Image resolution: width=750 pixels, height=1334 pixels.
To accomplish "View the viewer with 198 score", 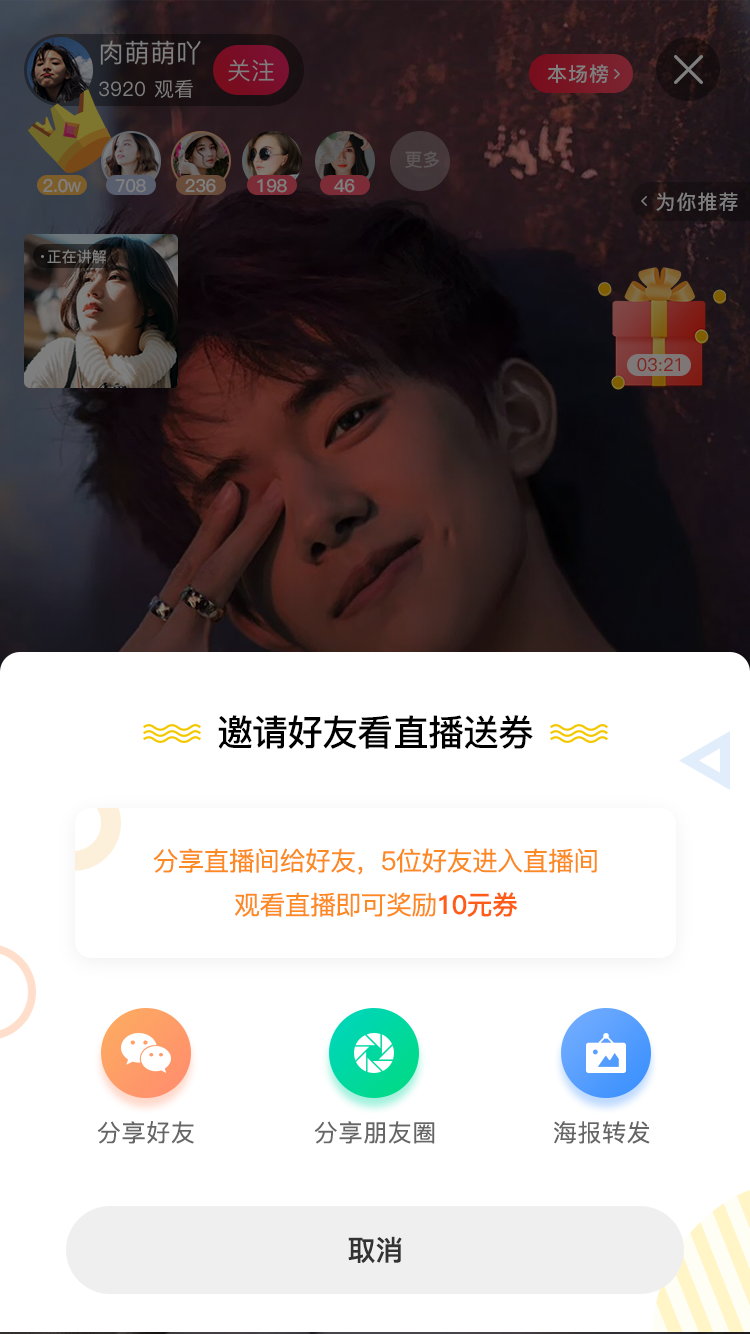I will [x=271, y=160].
